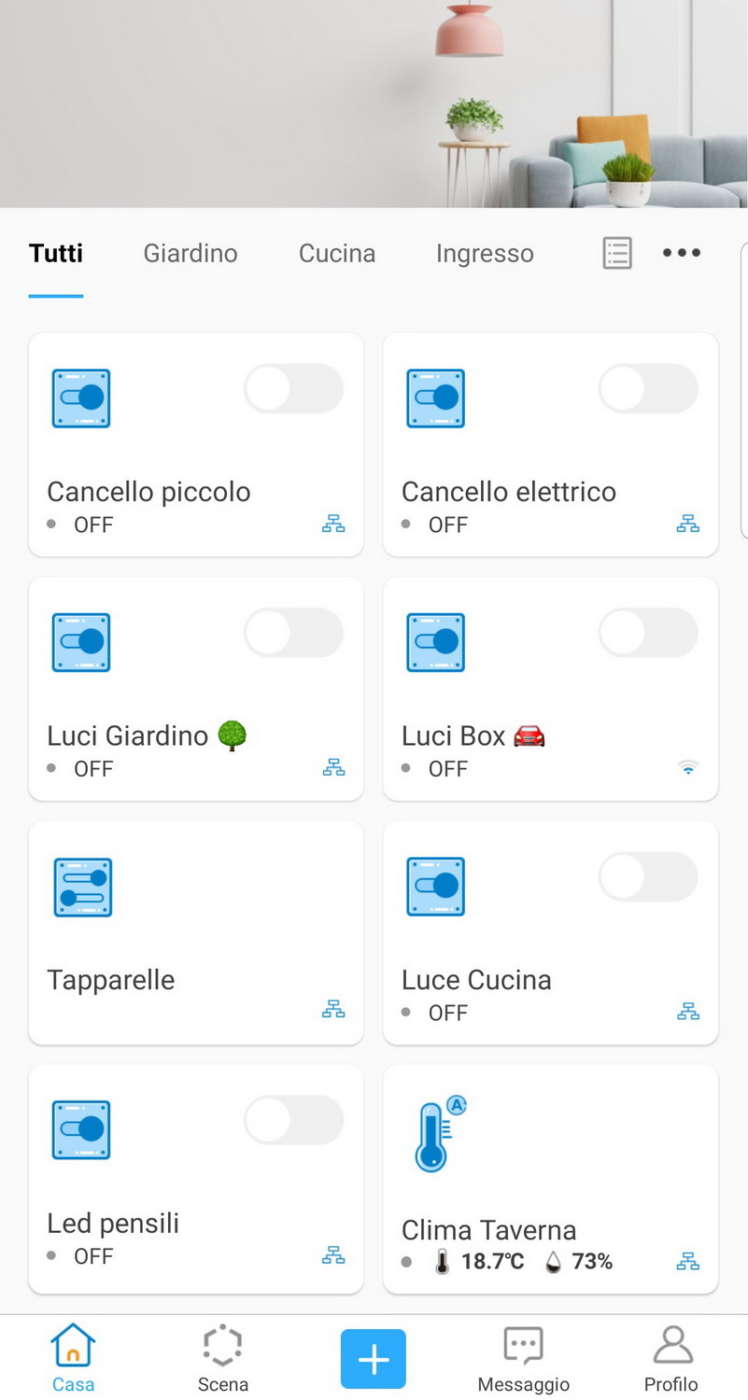748x1400 pixels.
Task: Switch to the Cucina room tab
Action: [x=337, y=254]
